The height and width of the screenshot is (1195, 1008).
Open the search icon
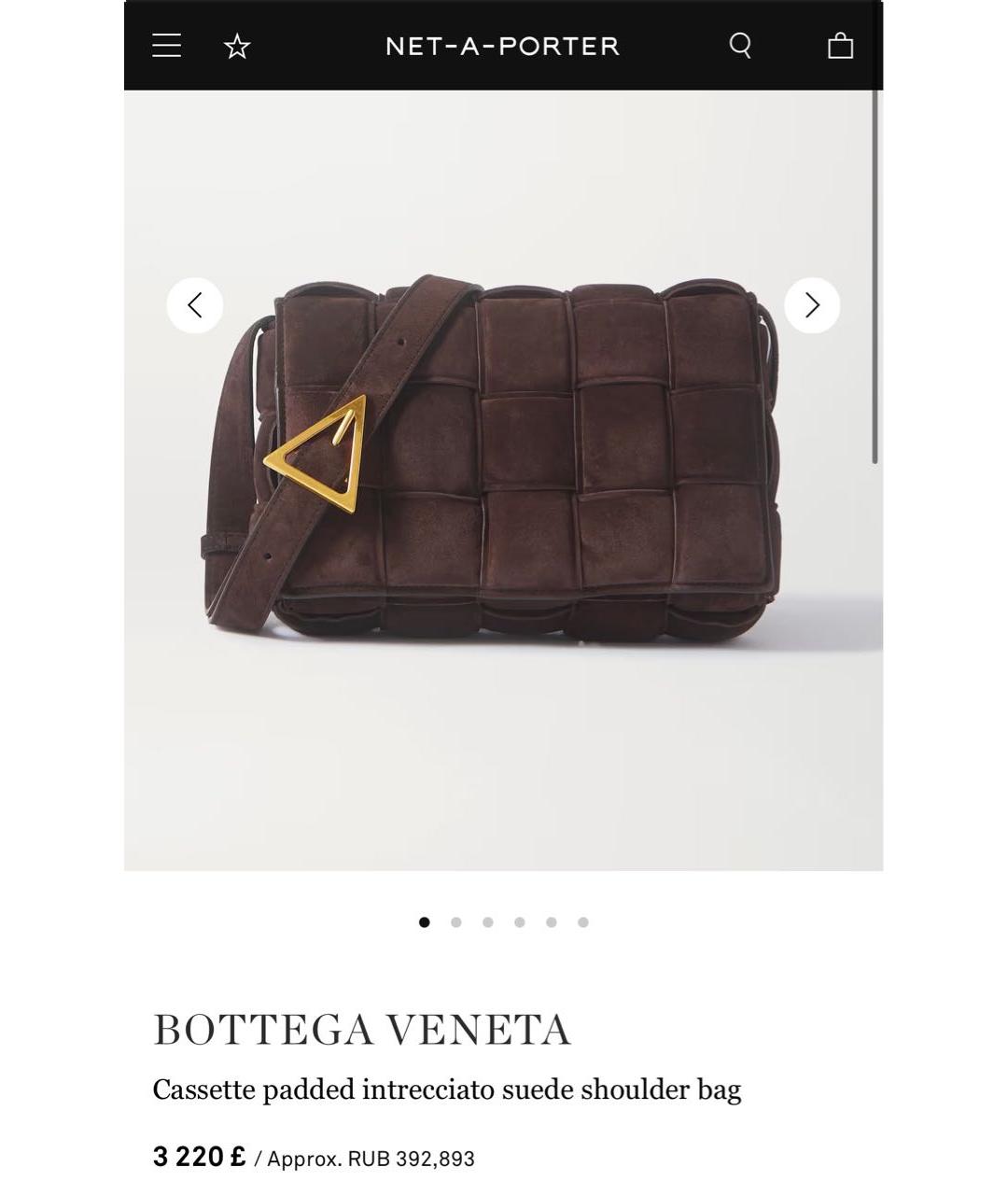pos(740,46)
